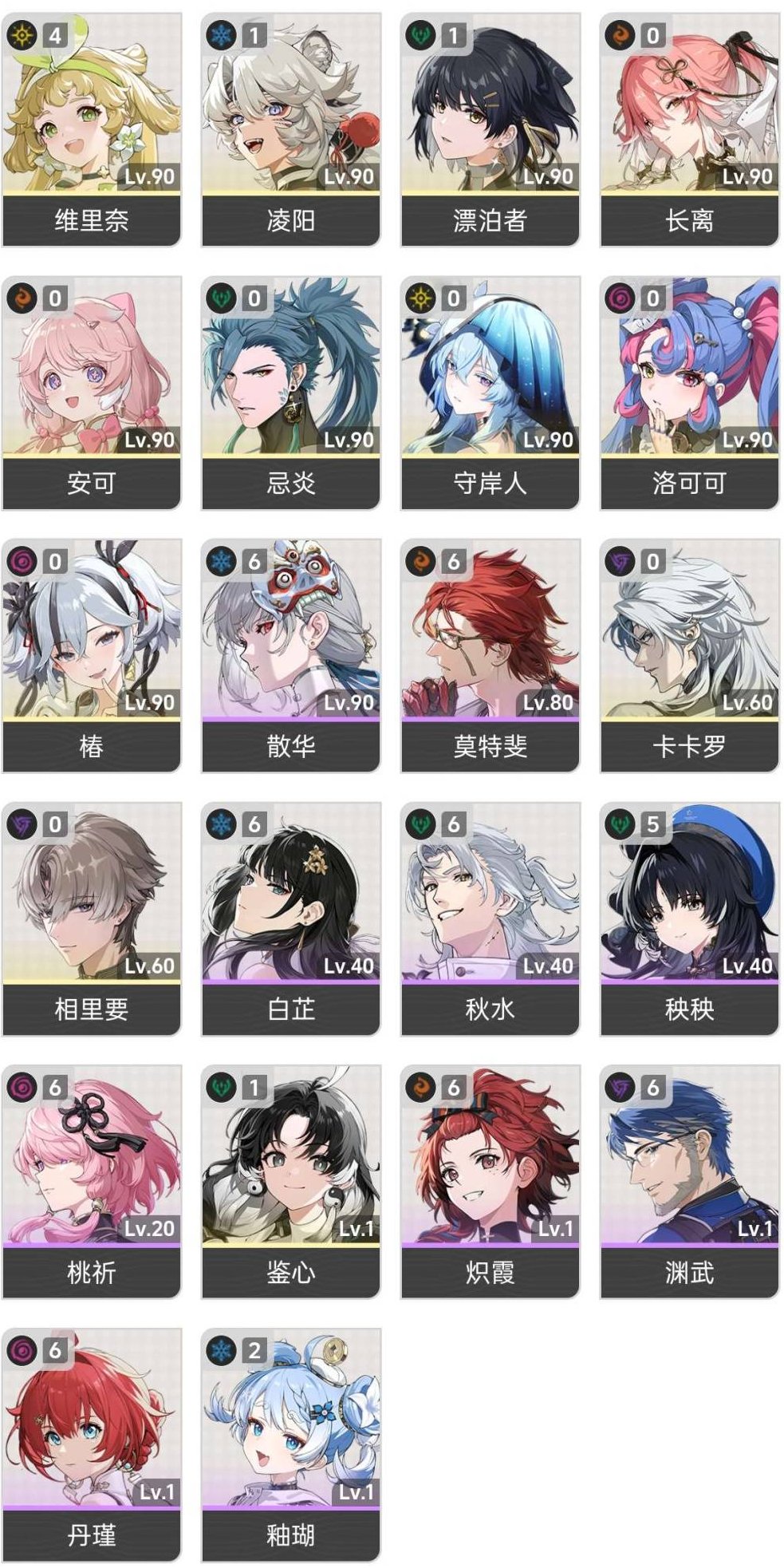The image size is (784, 1568).
Task: Select the 卡卡罗 character card
Action: click(x=689, y=654)
